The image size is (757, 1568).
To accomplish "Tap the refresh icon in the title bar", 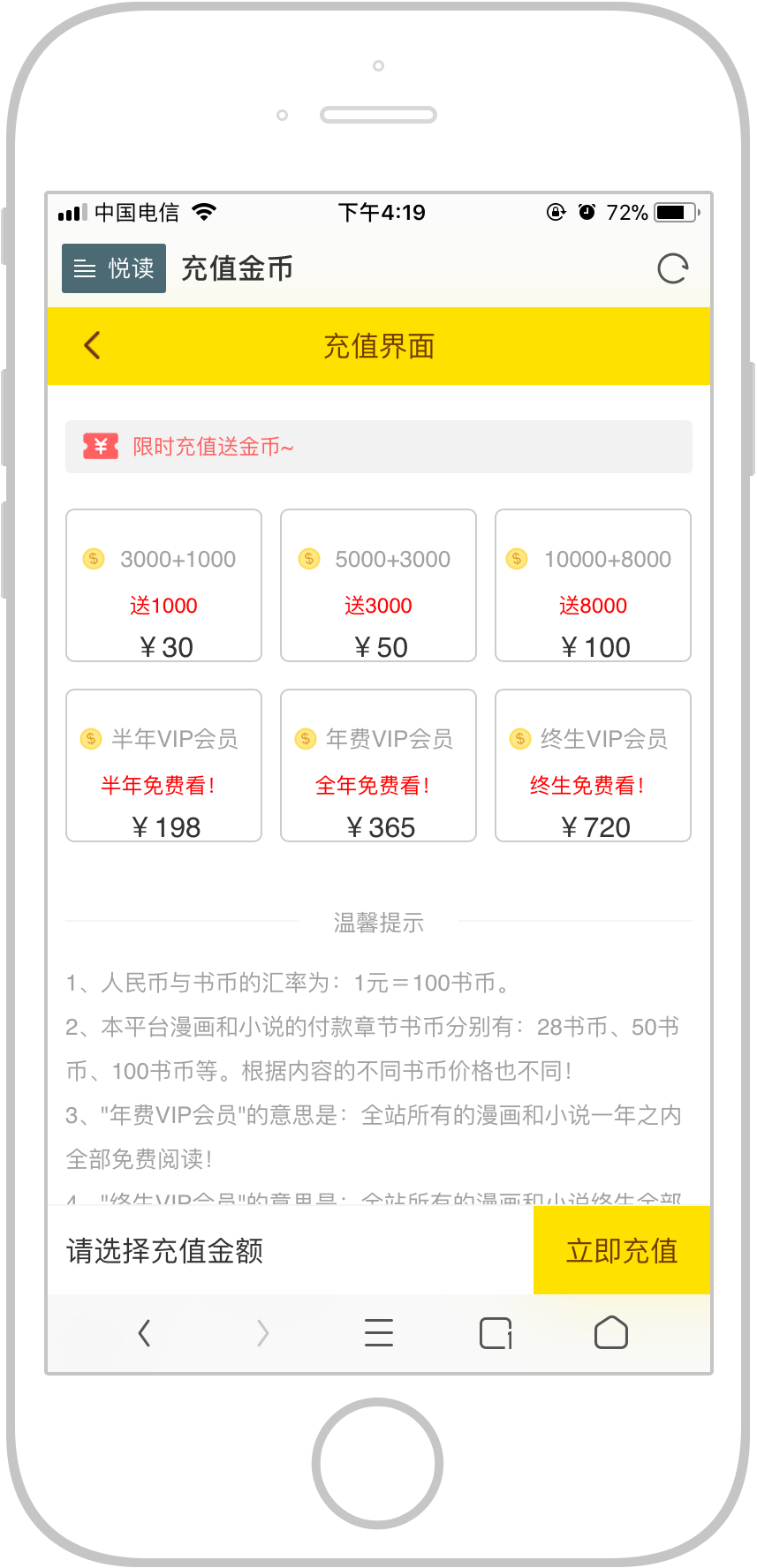I will [672, 268].
